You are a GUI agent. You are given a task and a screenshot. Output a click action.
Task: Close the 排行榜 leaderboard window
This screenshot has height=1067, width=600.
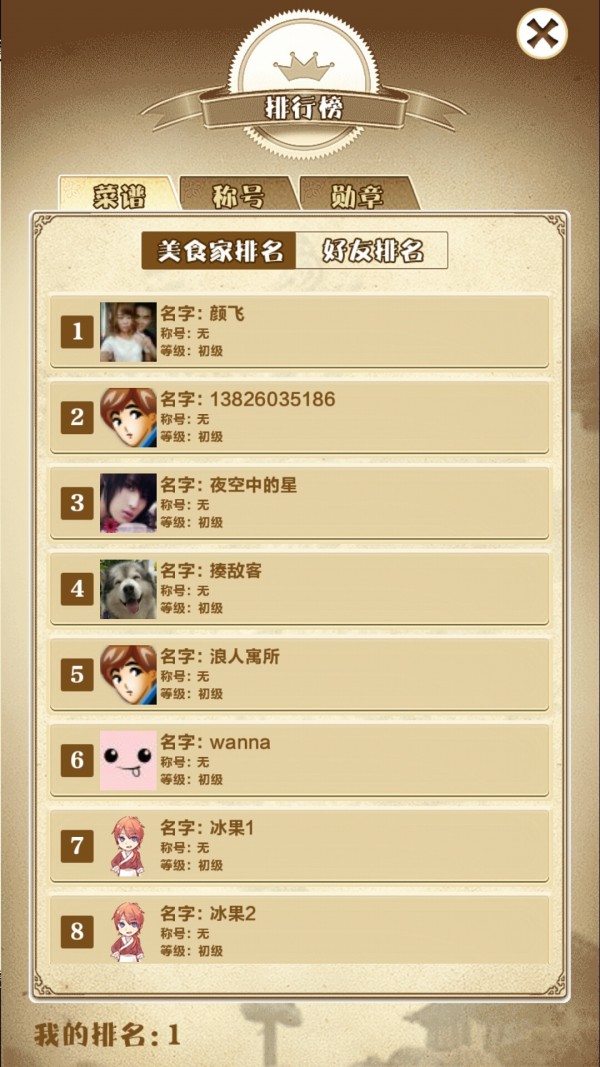541,35
